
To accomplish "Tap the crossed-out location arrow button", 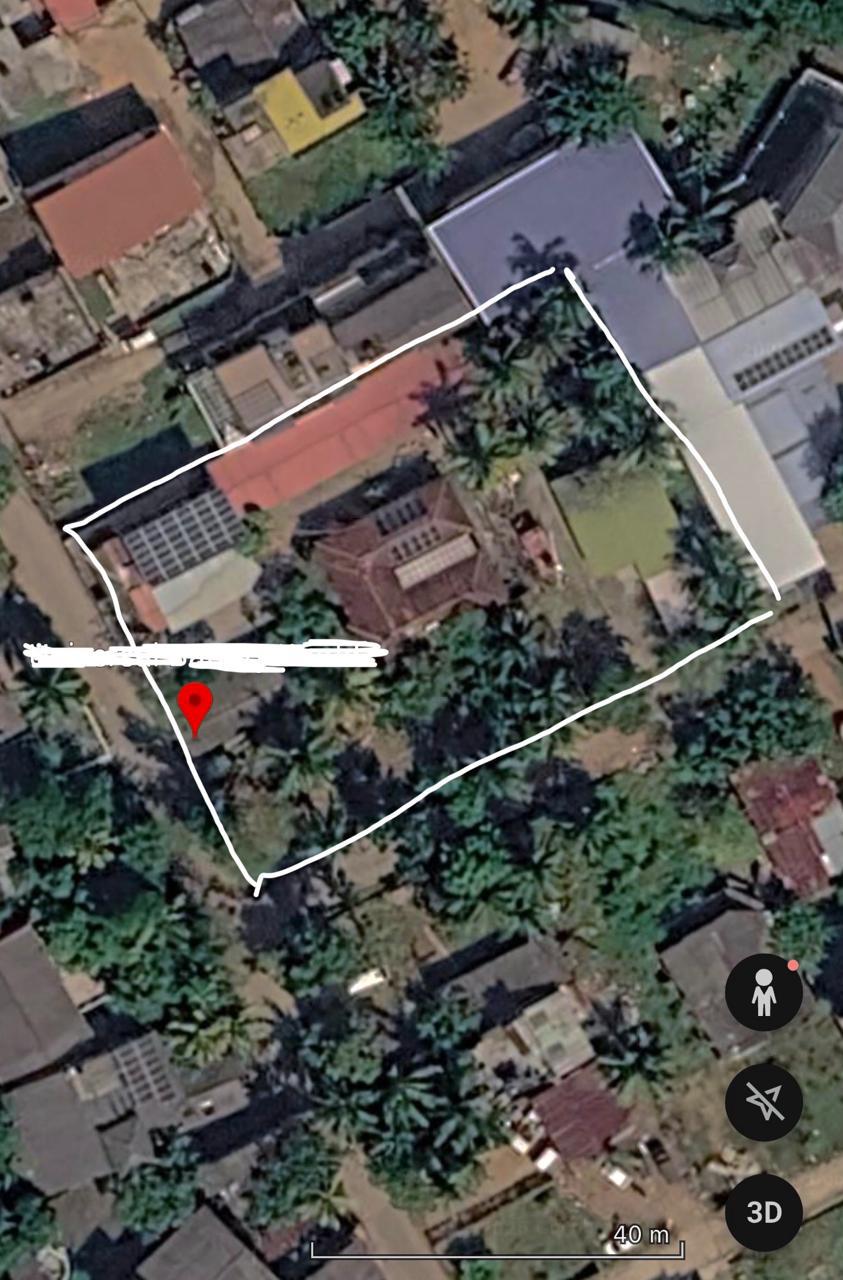I will coord(763,1102).
